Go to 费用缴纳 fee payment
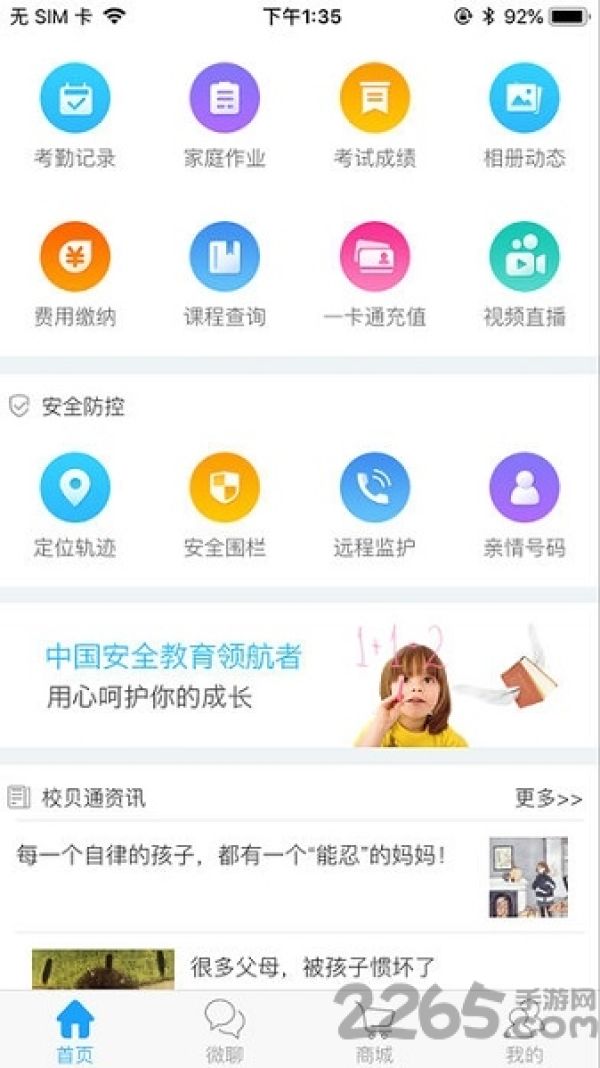 click(x=75, y=274)
